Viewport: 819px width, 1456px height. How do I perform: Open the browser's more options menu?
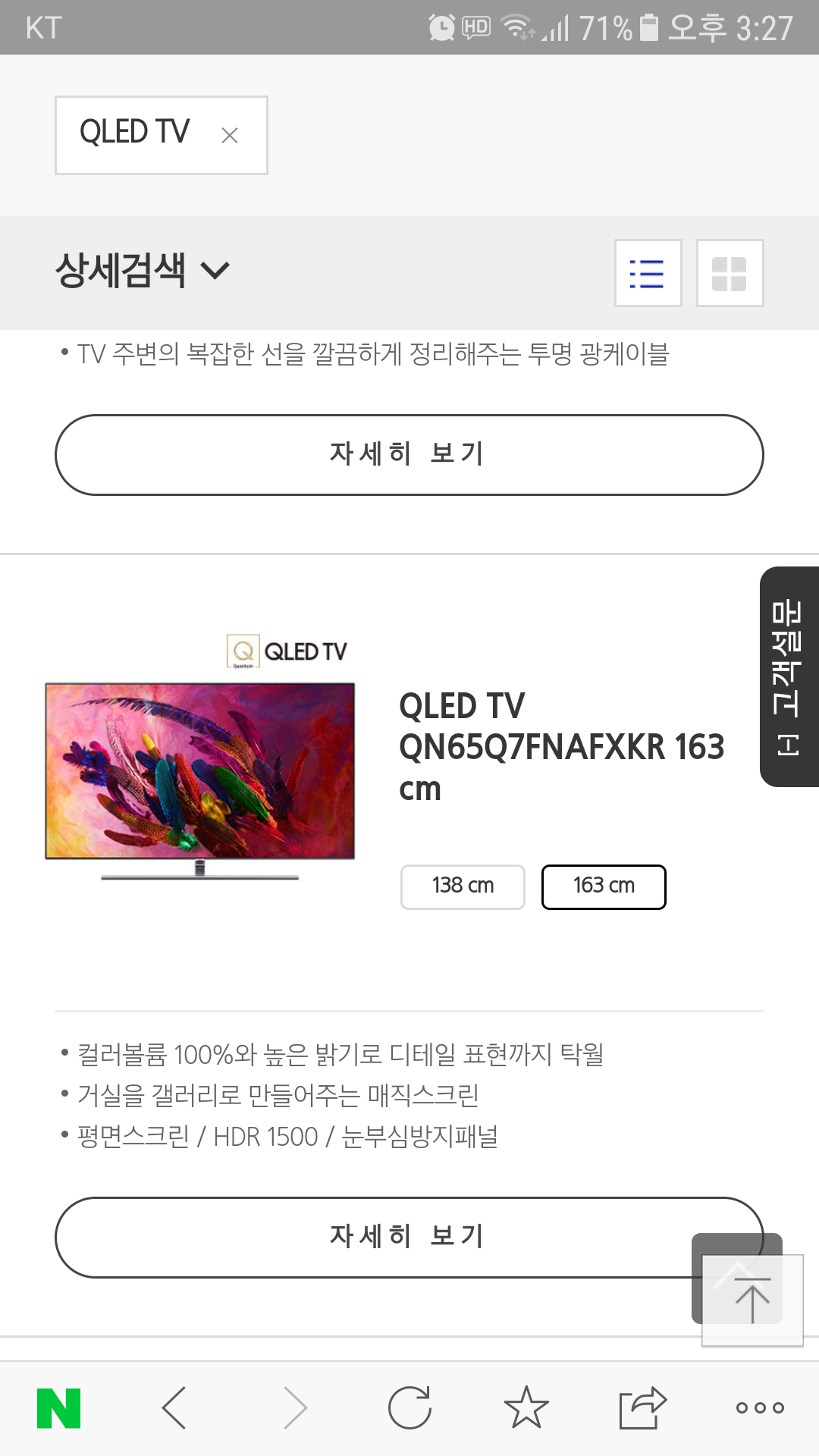760,1408
